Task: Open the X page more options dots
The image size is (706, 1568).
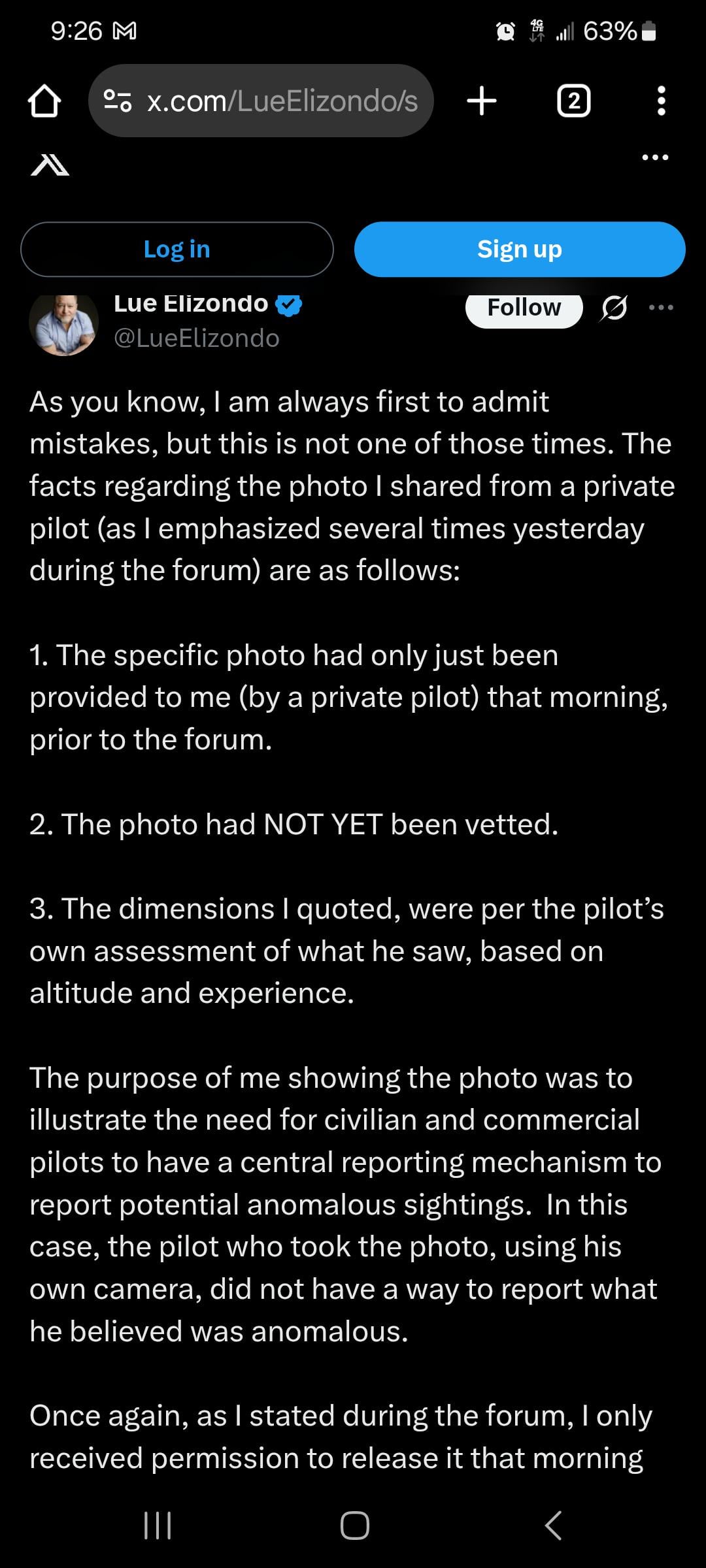Action: coord(655,157)
